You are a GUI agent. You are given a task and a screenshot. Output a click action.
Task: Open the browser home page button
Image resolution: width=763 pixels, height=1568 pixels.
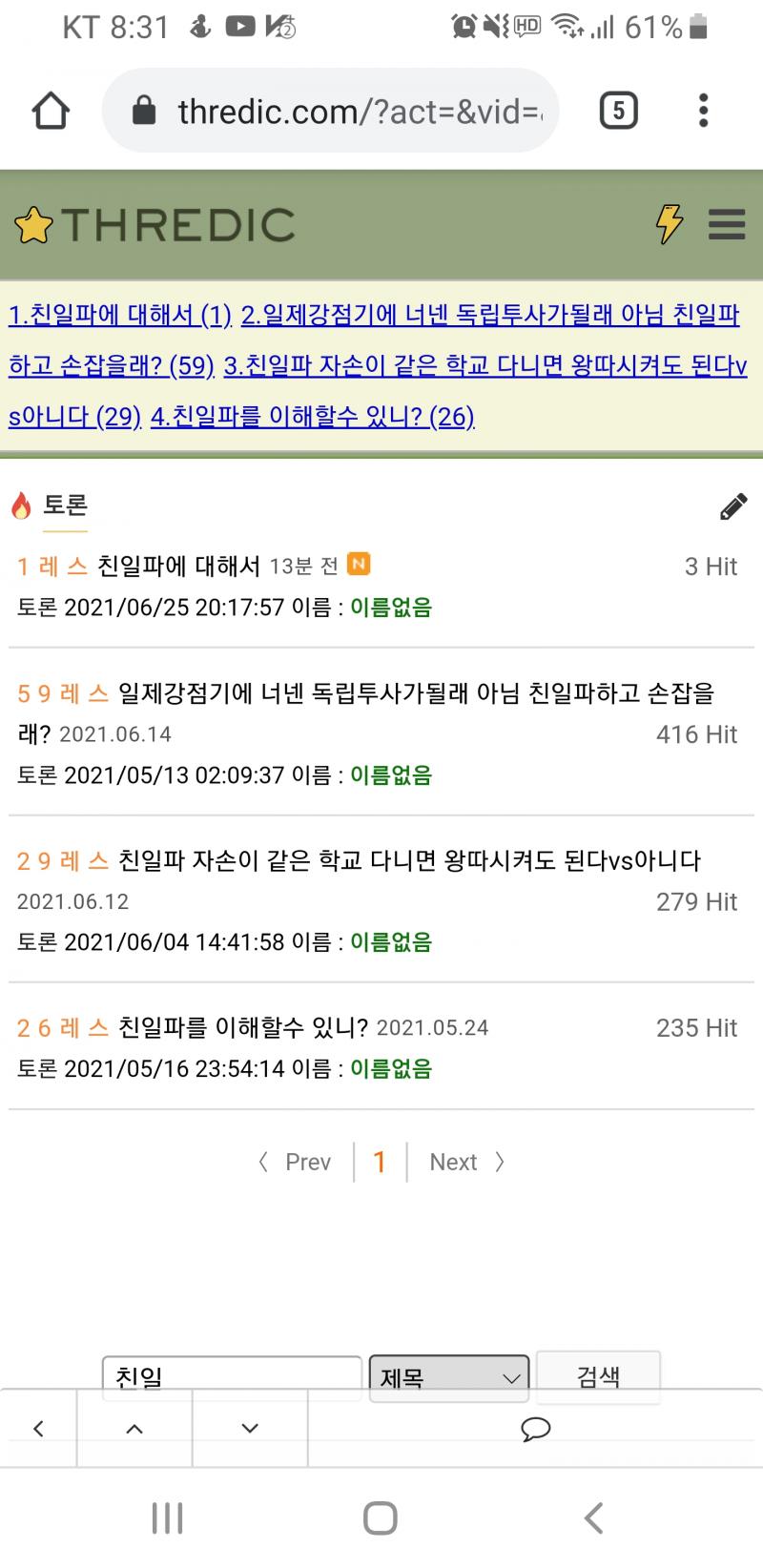point(51,111)
